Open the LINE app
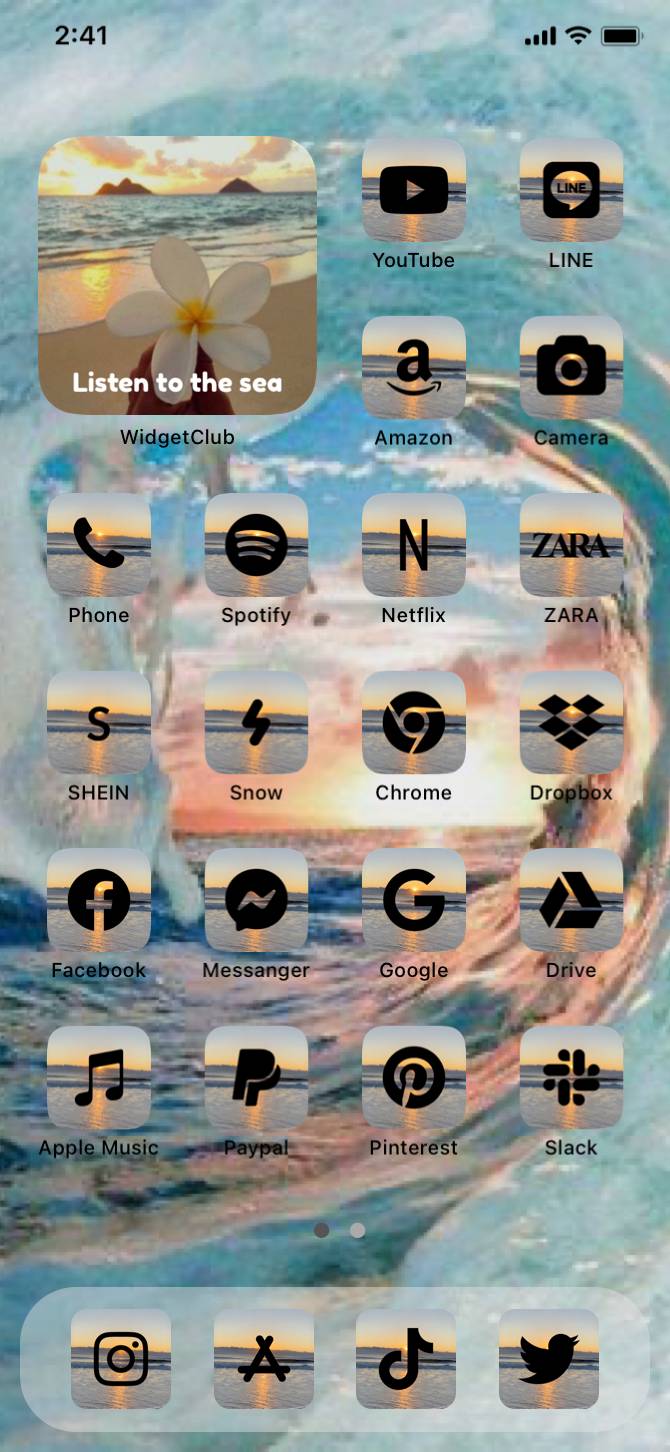The width and height of the screenshot is (670, 1452). [x=571, y=190]
